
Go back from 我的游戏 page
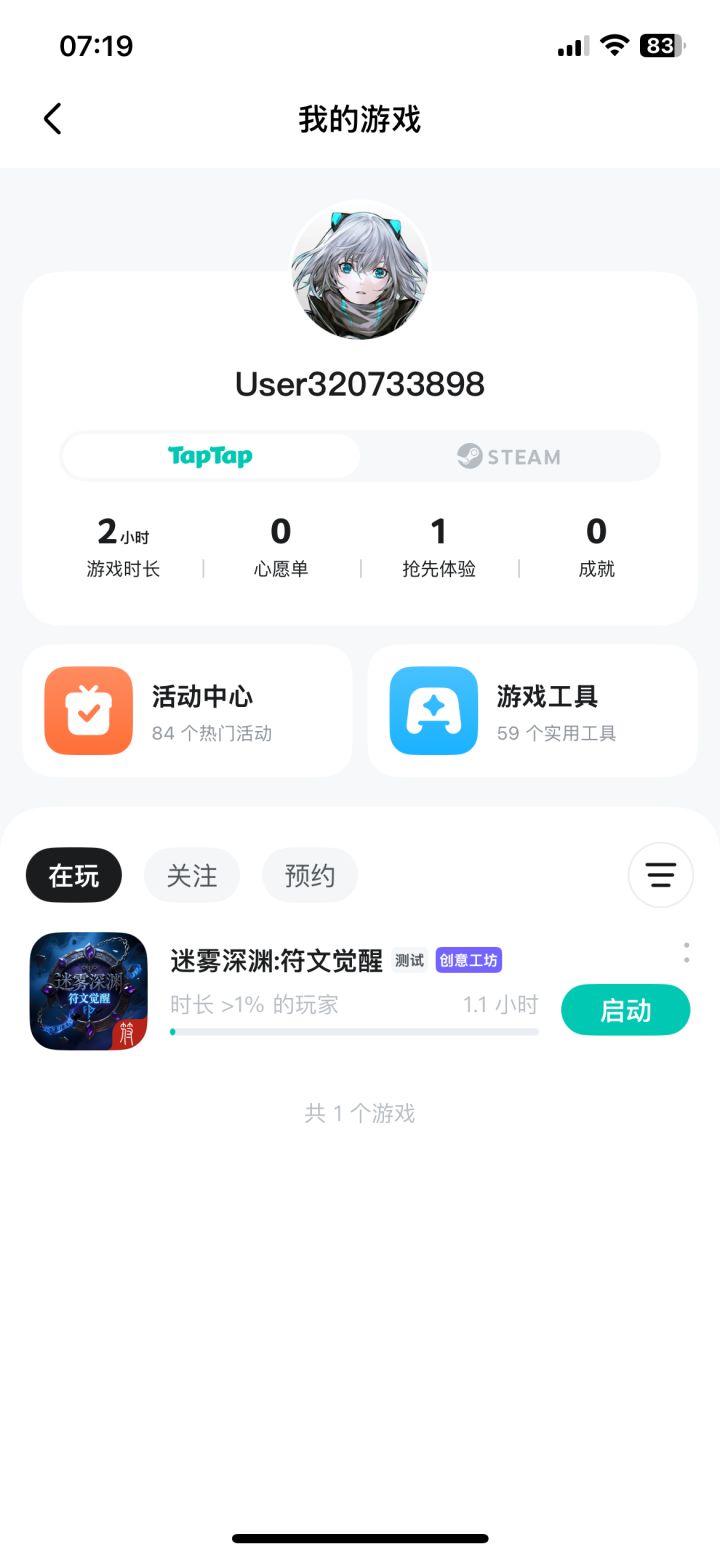[x=53, y=119]
